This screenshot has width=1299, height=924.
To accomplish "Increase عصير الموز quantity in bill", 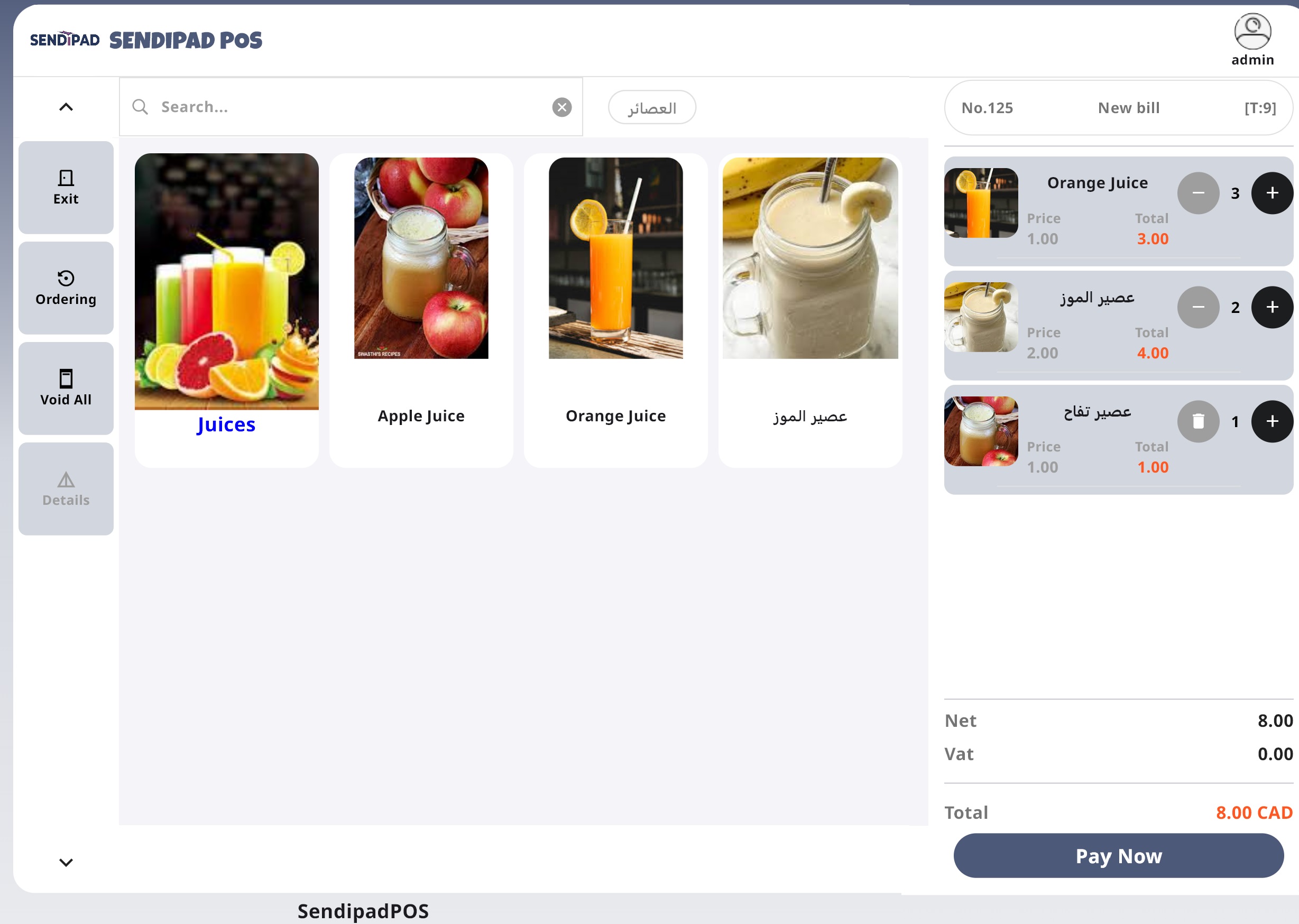I will pos(1272,307).
